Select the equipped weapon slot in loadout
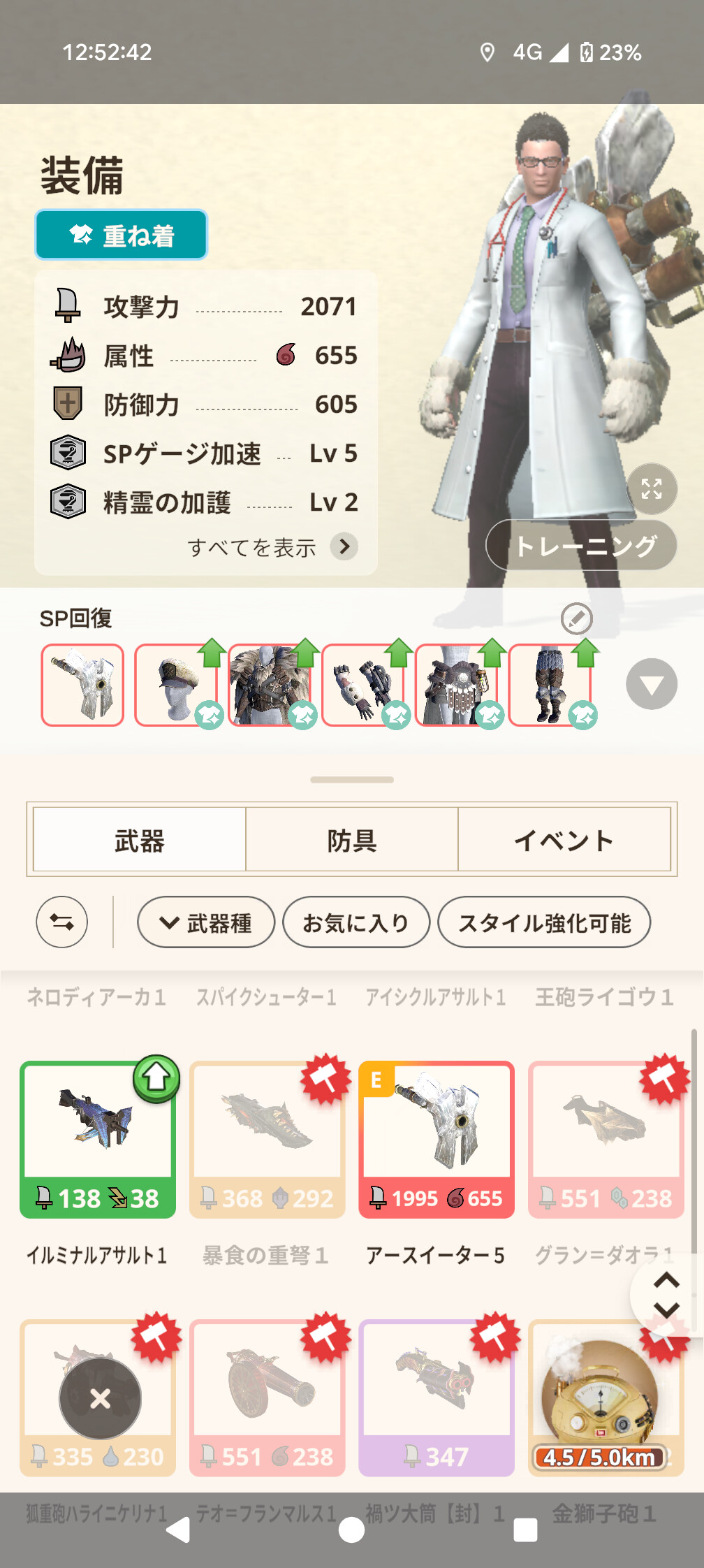This screenshot has width=704, height=1568. click(82, 685)
